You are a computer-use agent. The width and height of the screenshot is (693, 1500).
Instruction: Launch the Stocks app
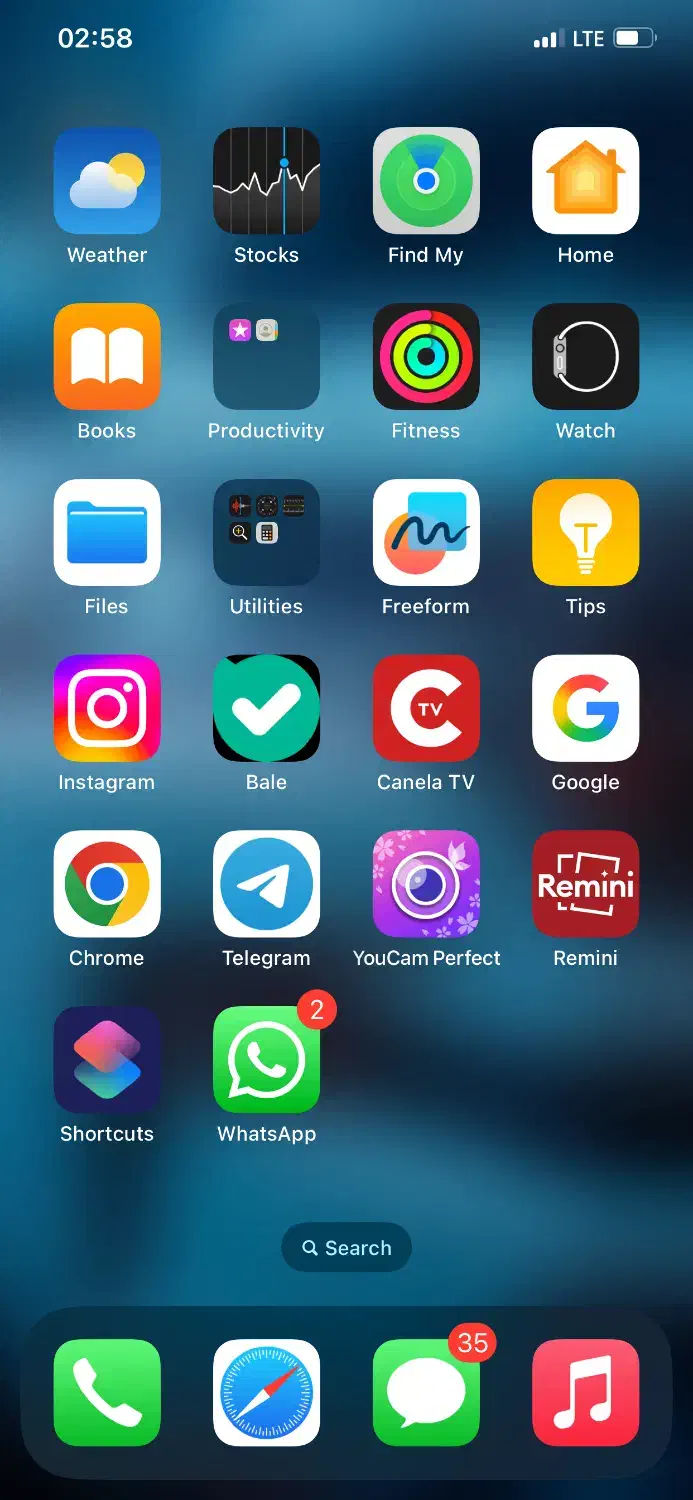click(266, 181)
